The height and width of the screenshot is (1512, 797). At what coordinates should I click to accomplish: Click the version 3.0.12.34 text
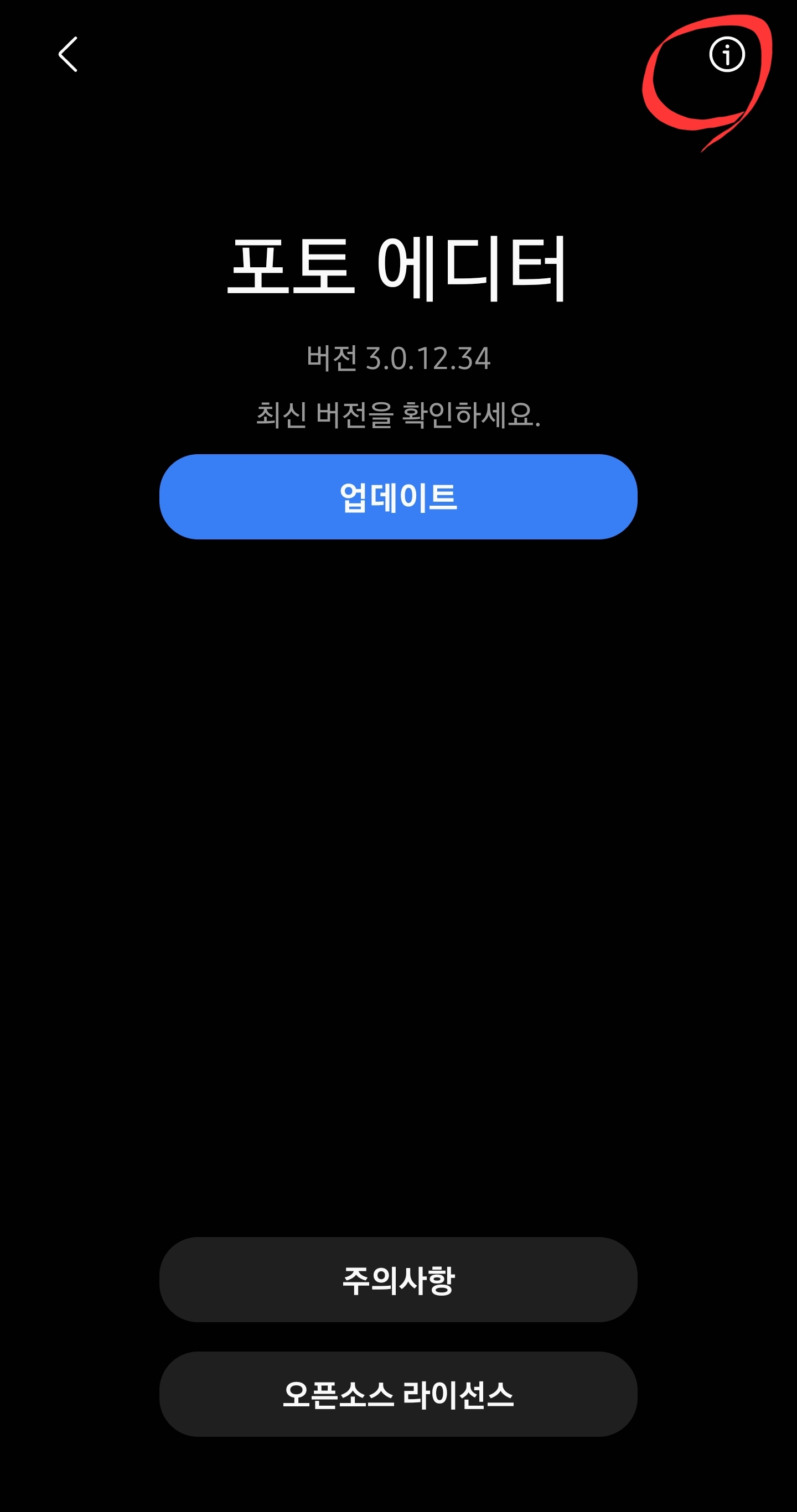click(398, 357)
